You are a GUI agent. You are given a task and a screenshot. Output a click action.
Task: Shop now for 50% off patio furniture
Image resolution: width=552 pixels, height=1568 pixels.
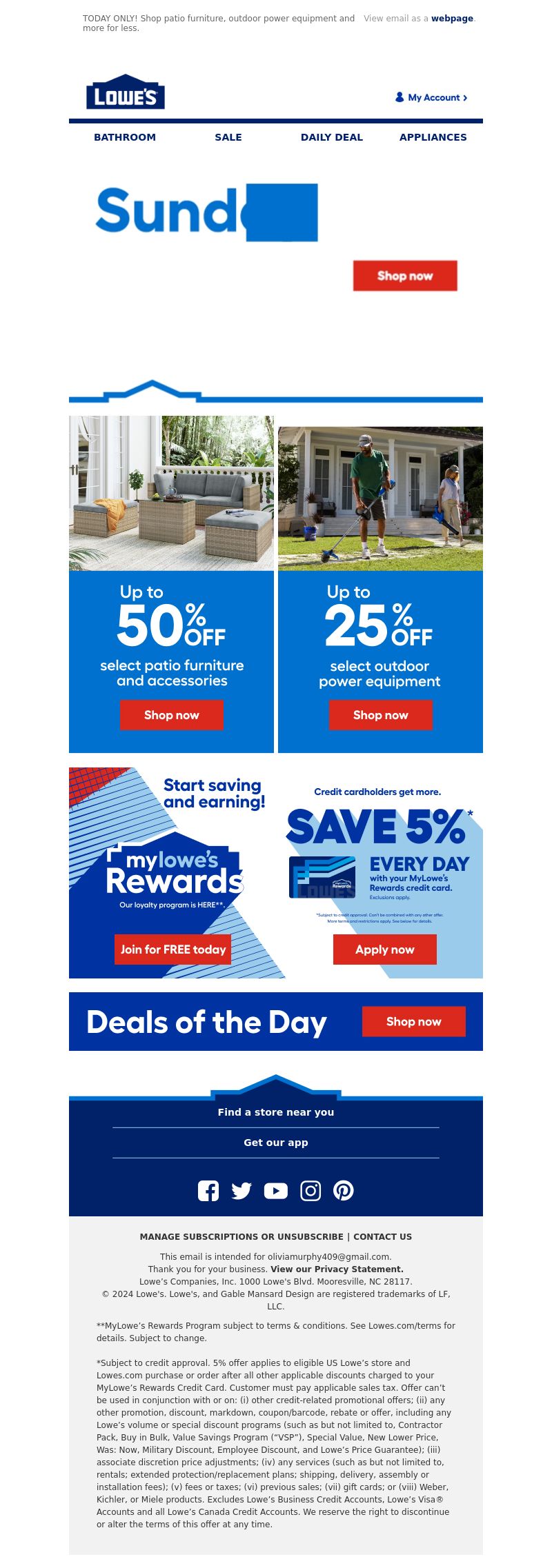point(171,715)
